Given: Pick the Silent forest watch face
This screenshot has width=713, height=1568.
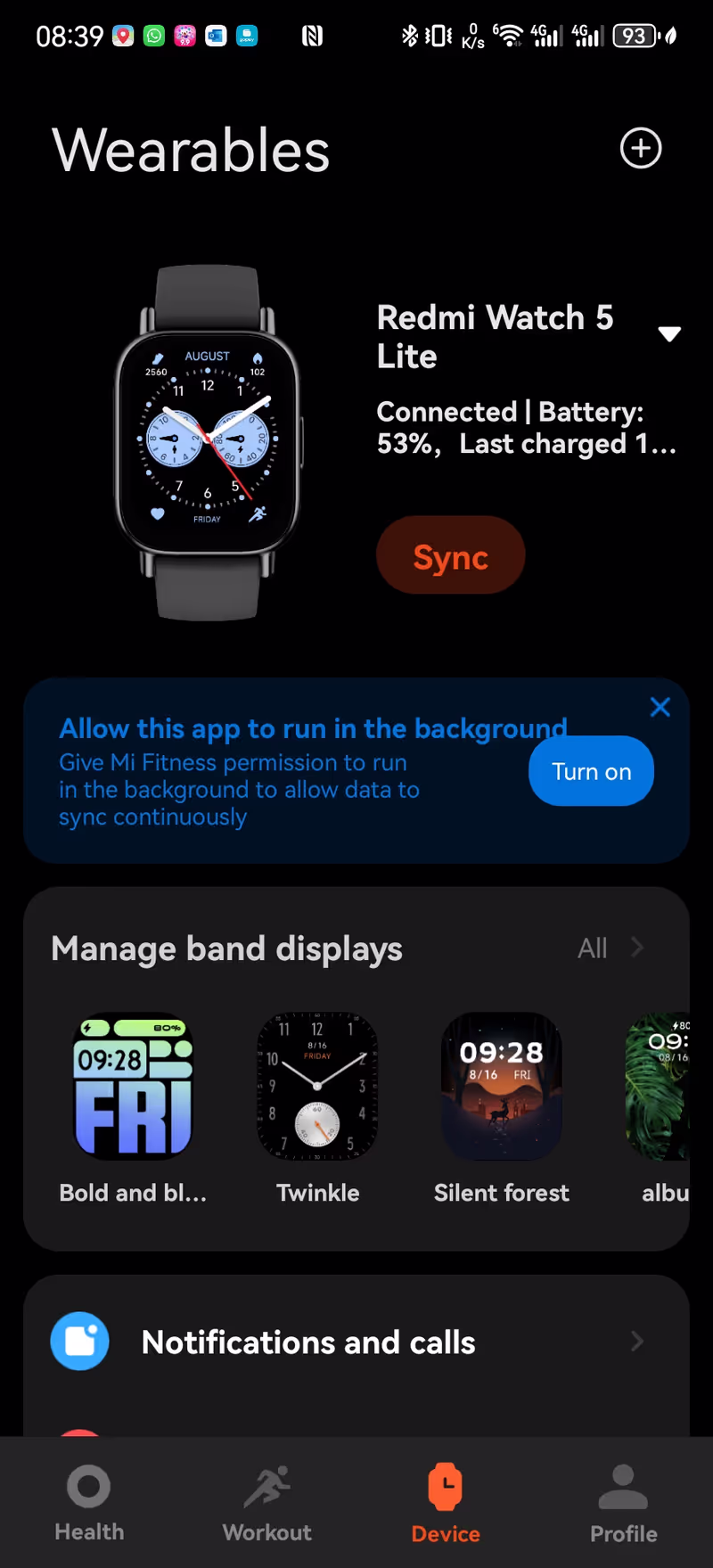Looking at the screenshot, I should coord(501,1086).
